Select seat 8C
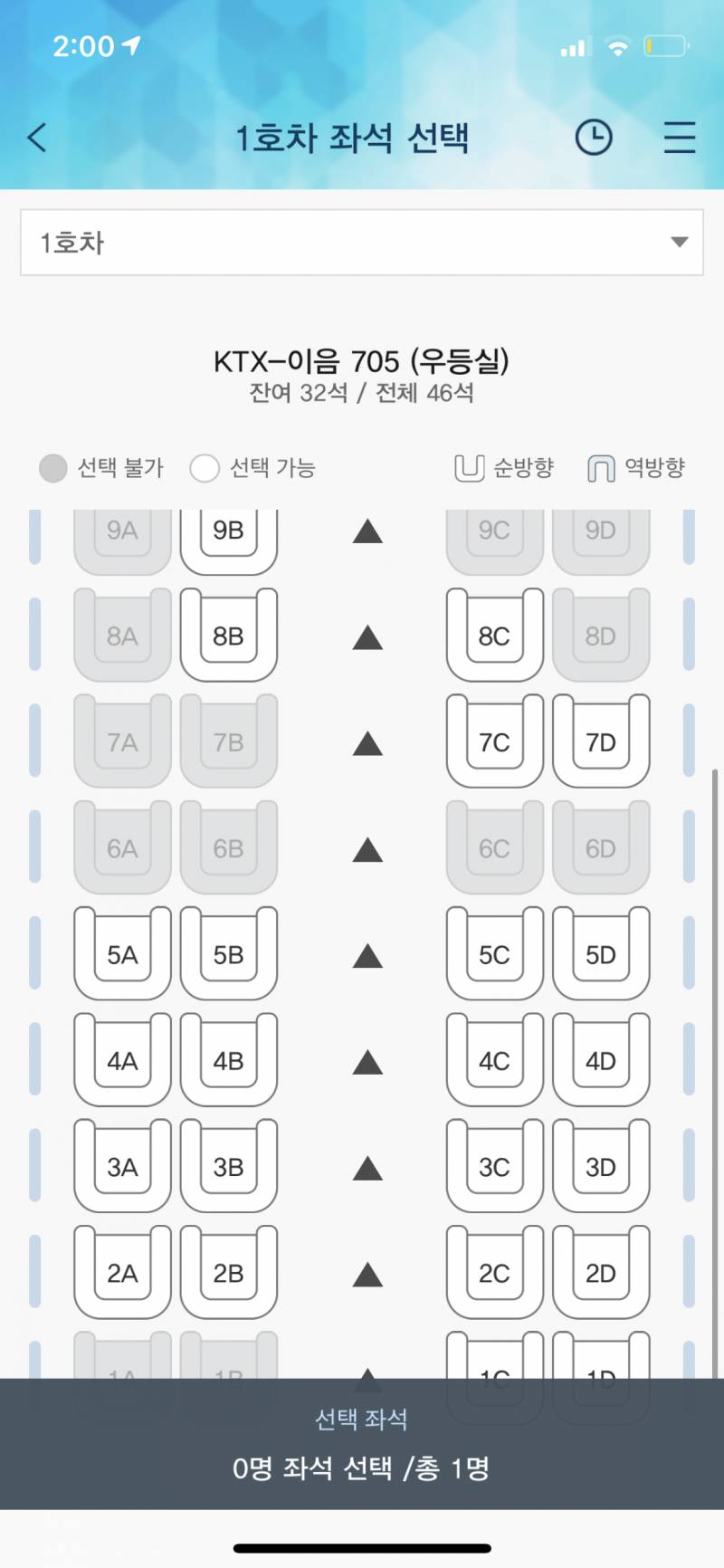This screenshot has width=724, height=1568. (493, 635)
